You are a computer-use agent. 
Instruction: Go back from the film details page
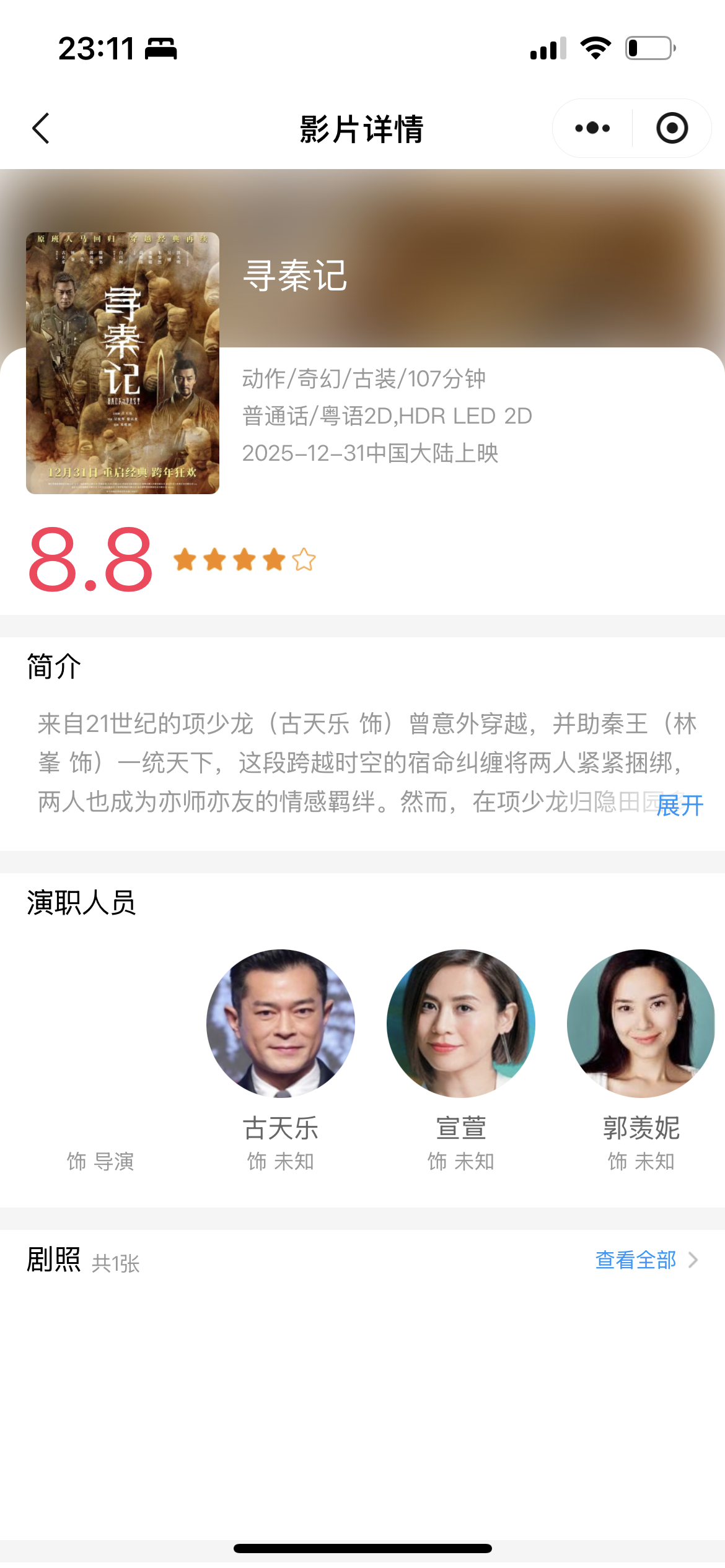[x=41, y=129]
